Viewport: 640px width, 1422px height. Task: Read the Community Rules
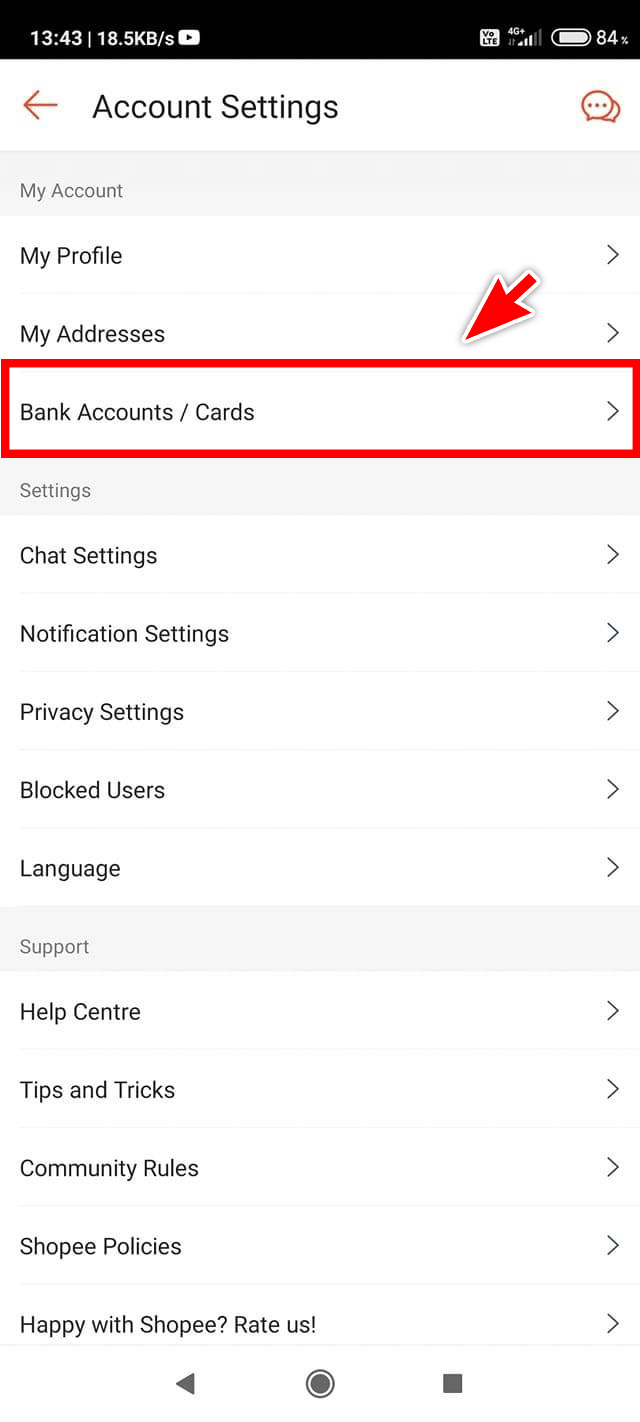(x=320, y=1168)
